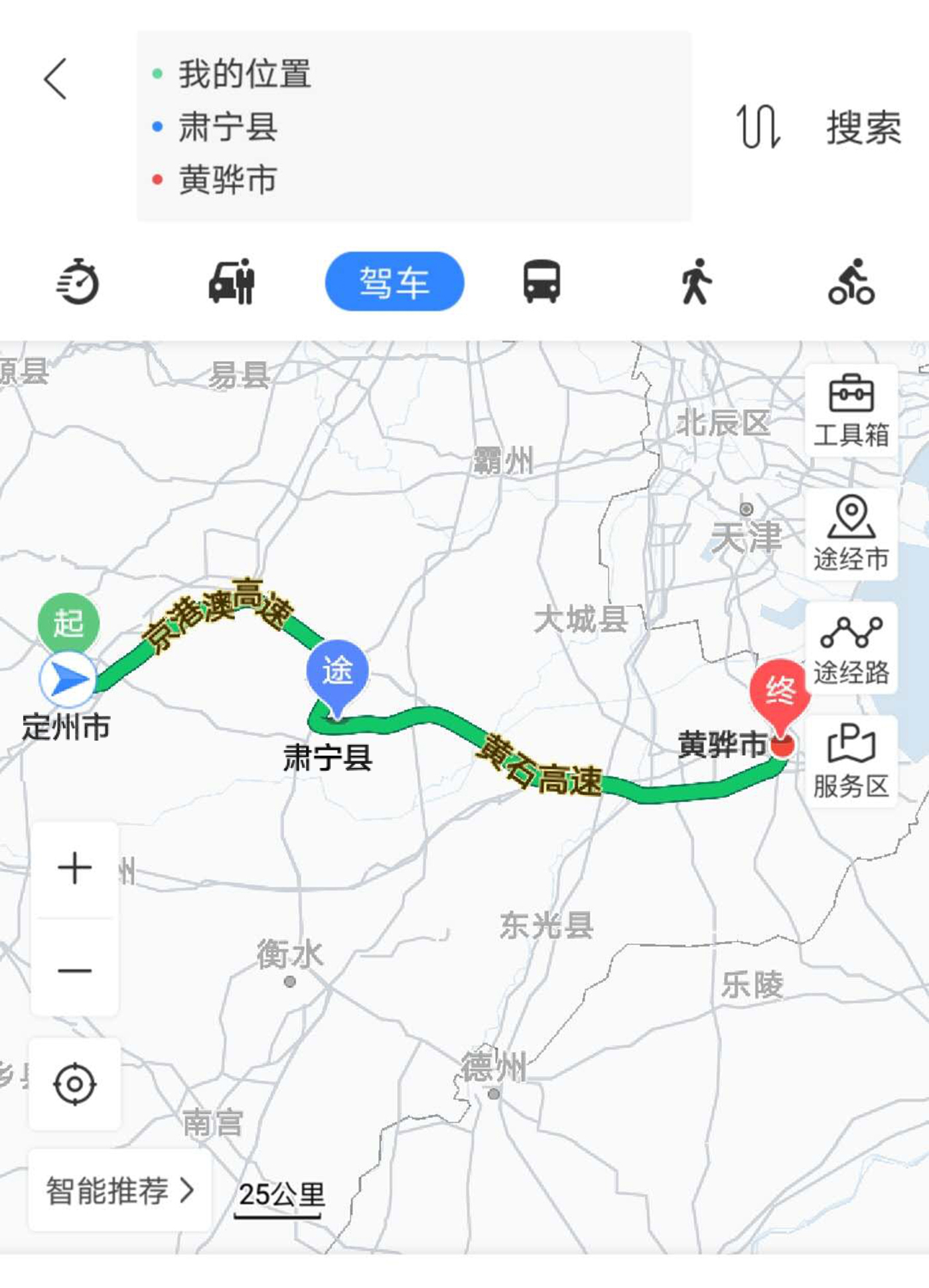This screenshot has height=1288, width=929.
Task: Show 途经路 roads along the route
Action: 851,649
